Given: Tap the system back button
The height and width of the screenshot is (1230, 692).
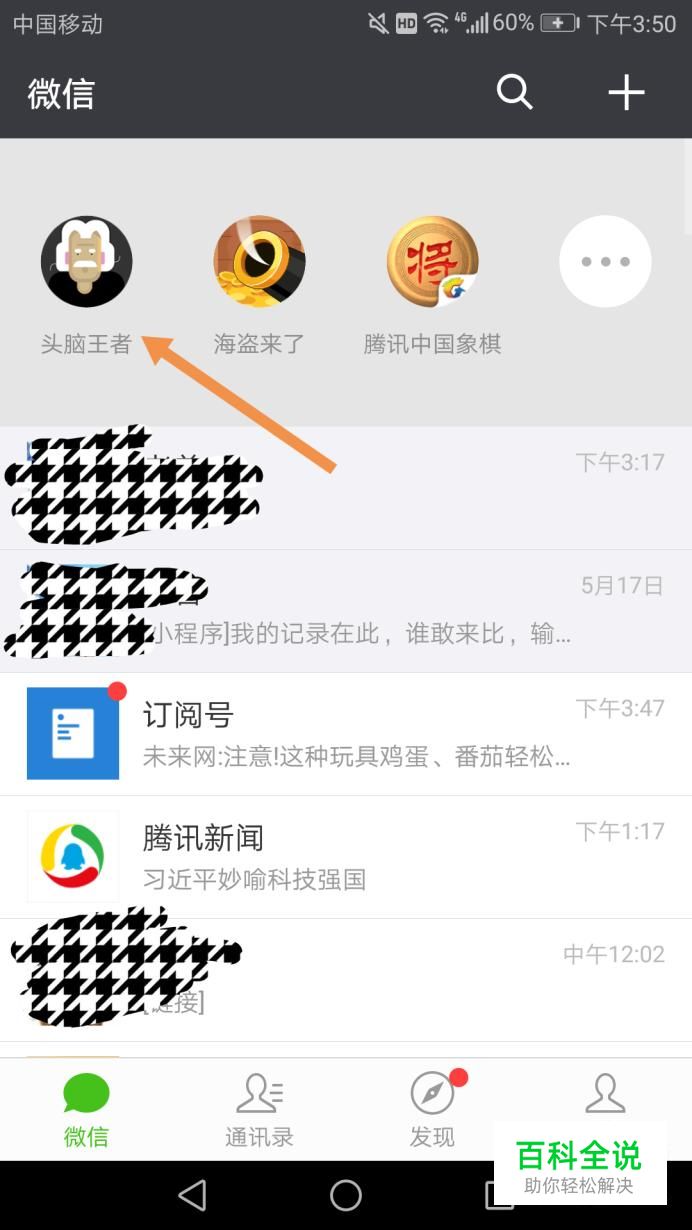Looking at the screenshot, I should pos(191,1195).
